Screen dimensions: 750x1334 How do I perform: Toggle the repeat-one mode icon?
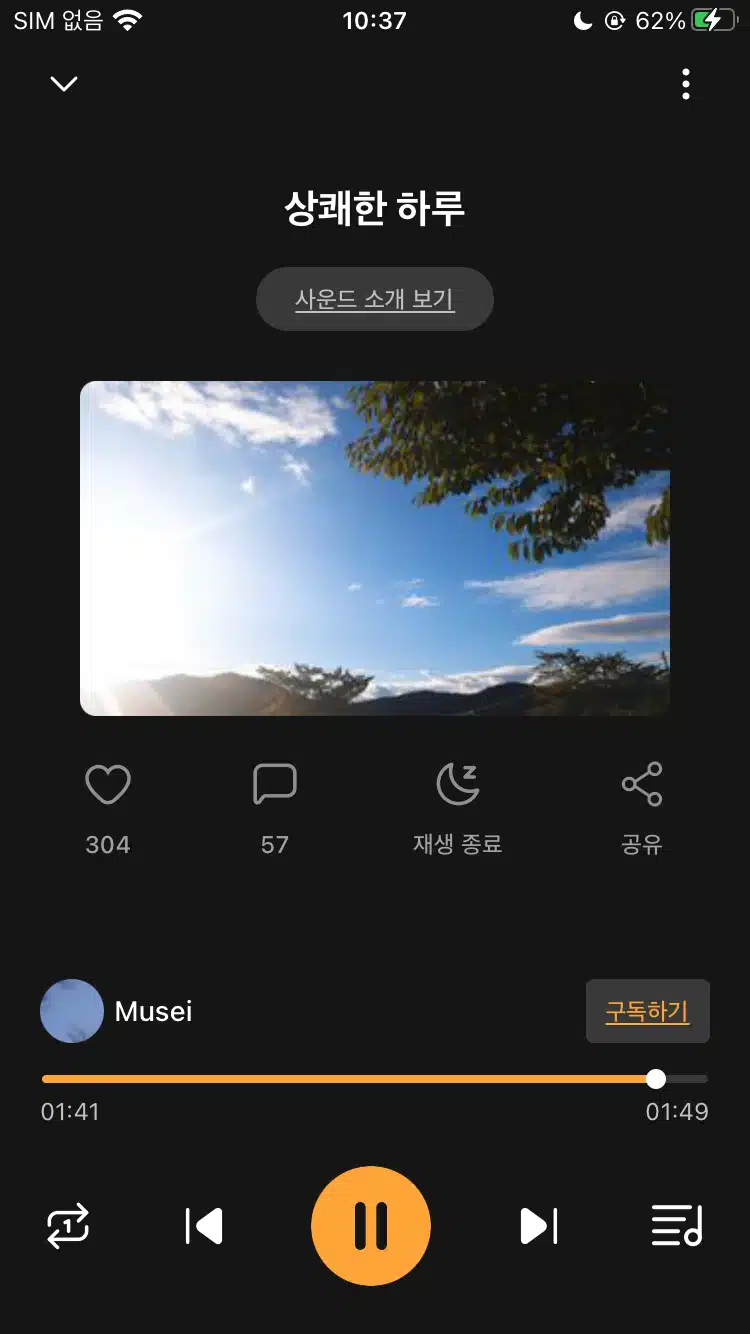(68, 1226)
